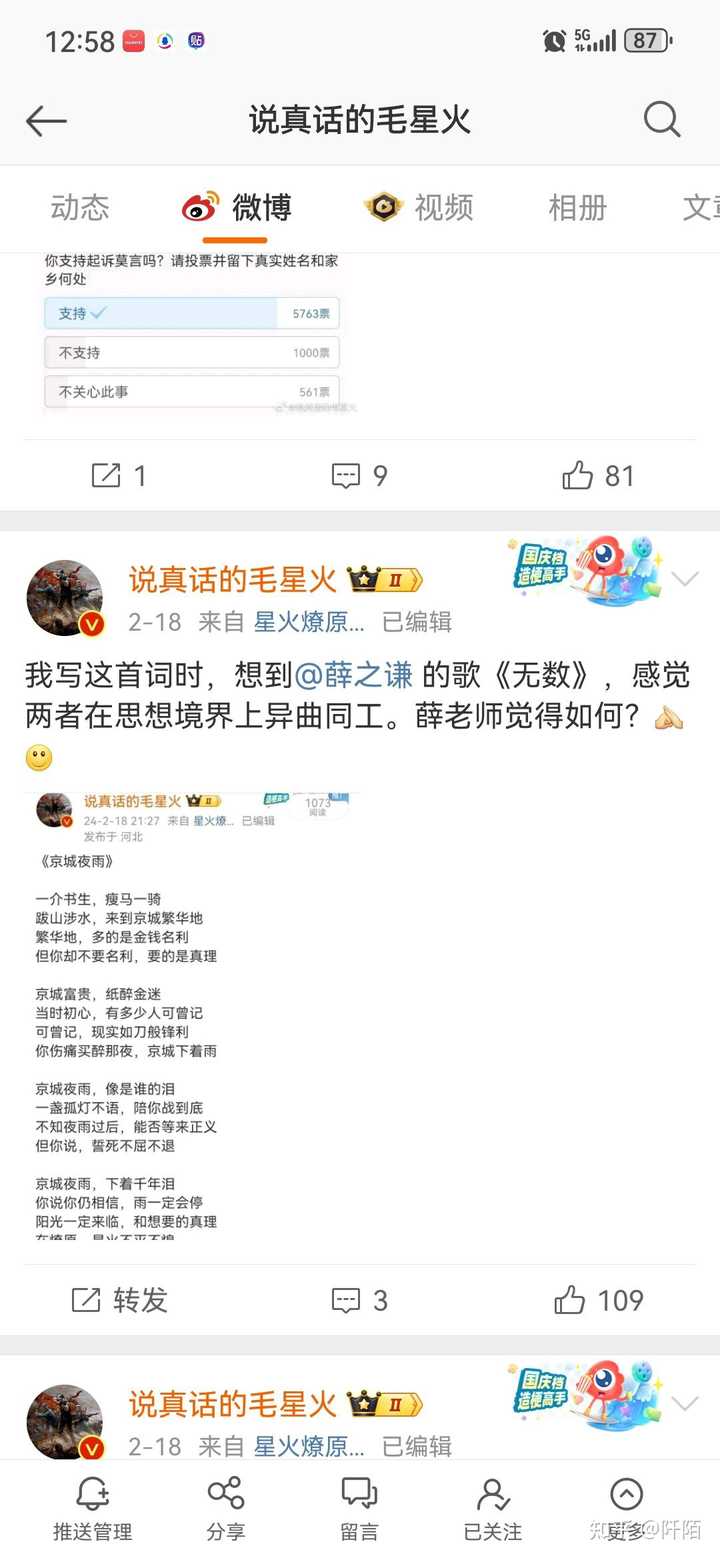The image size is (720, 1560).
Task: Expand options chevron on the 薛之谦 post
Action: (685, 579)
